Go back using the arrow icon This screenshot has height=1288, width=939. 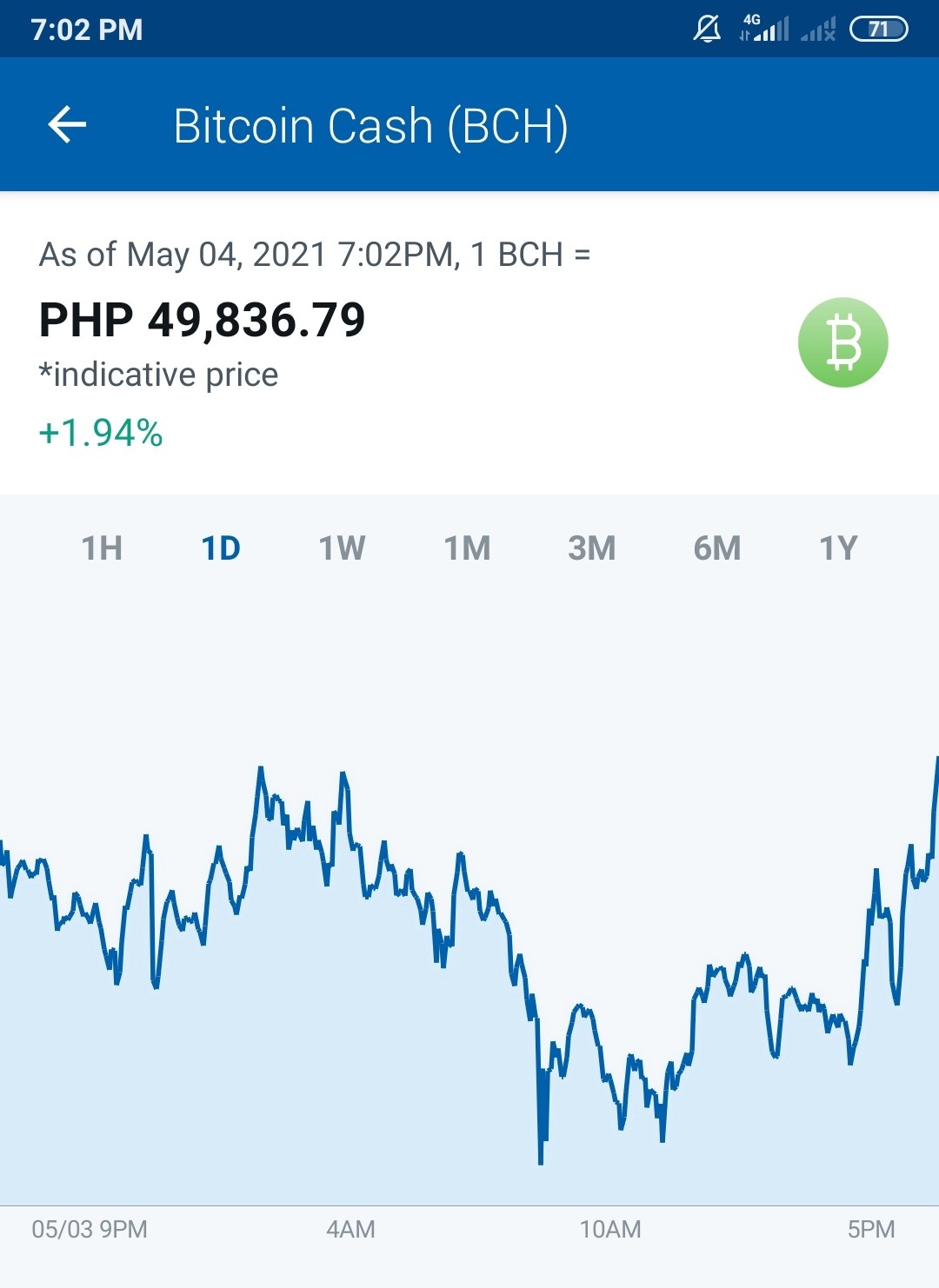coord(67,124)
